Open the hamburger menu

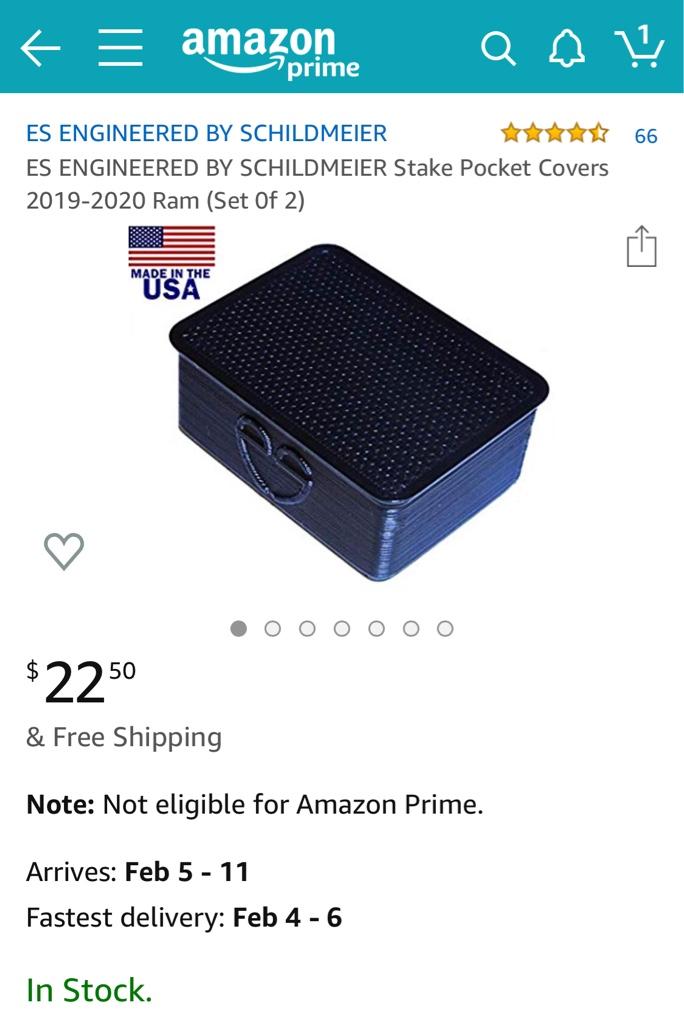(x=120, y=47)
